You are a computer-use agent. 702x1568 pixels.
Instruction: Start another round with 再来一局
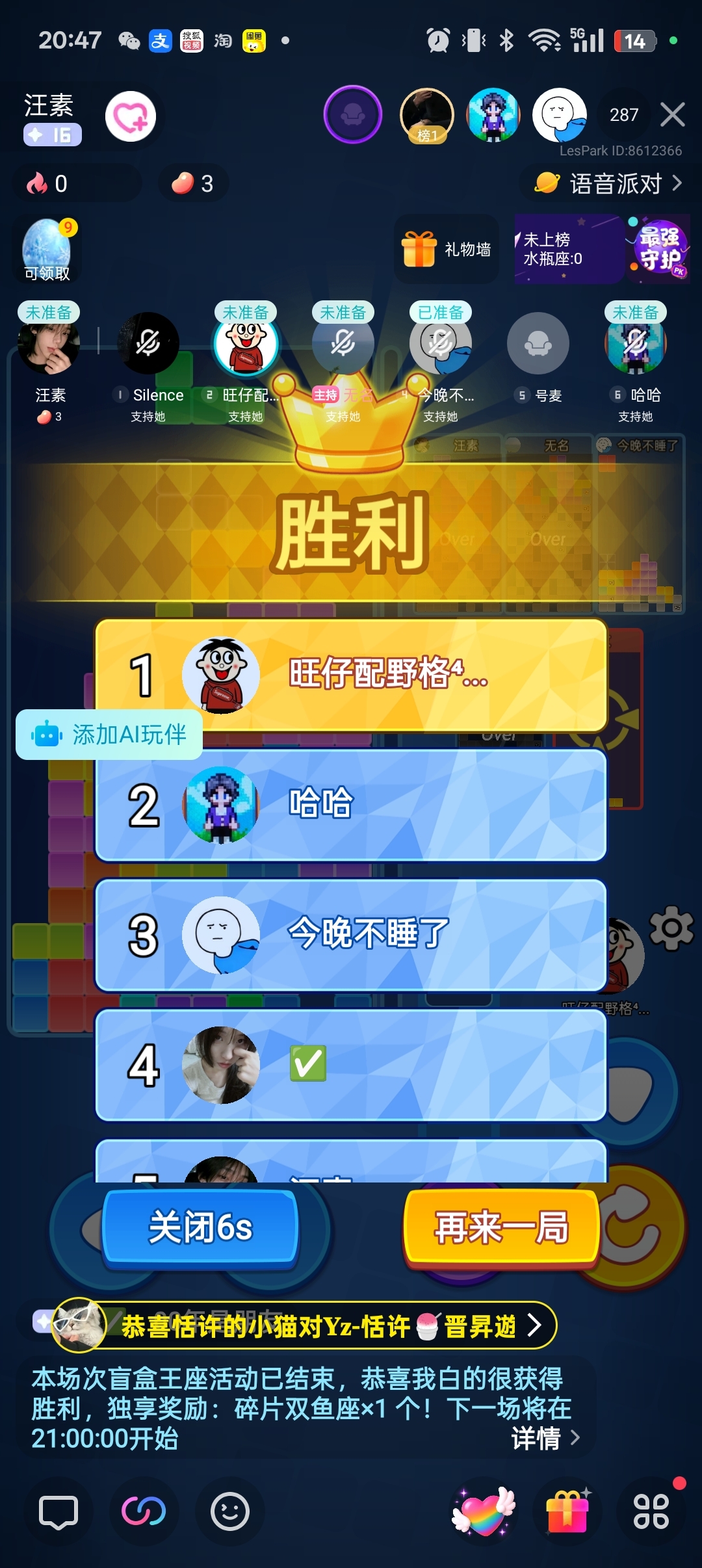[501, 1227]
